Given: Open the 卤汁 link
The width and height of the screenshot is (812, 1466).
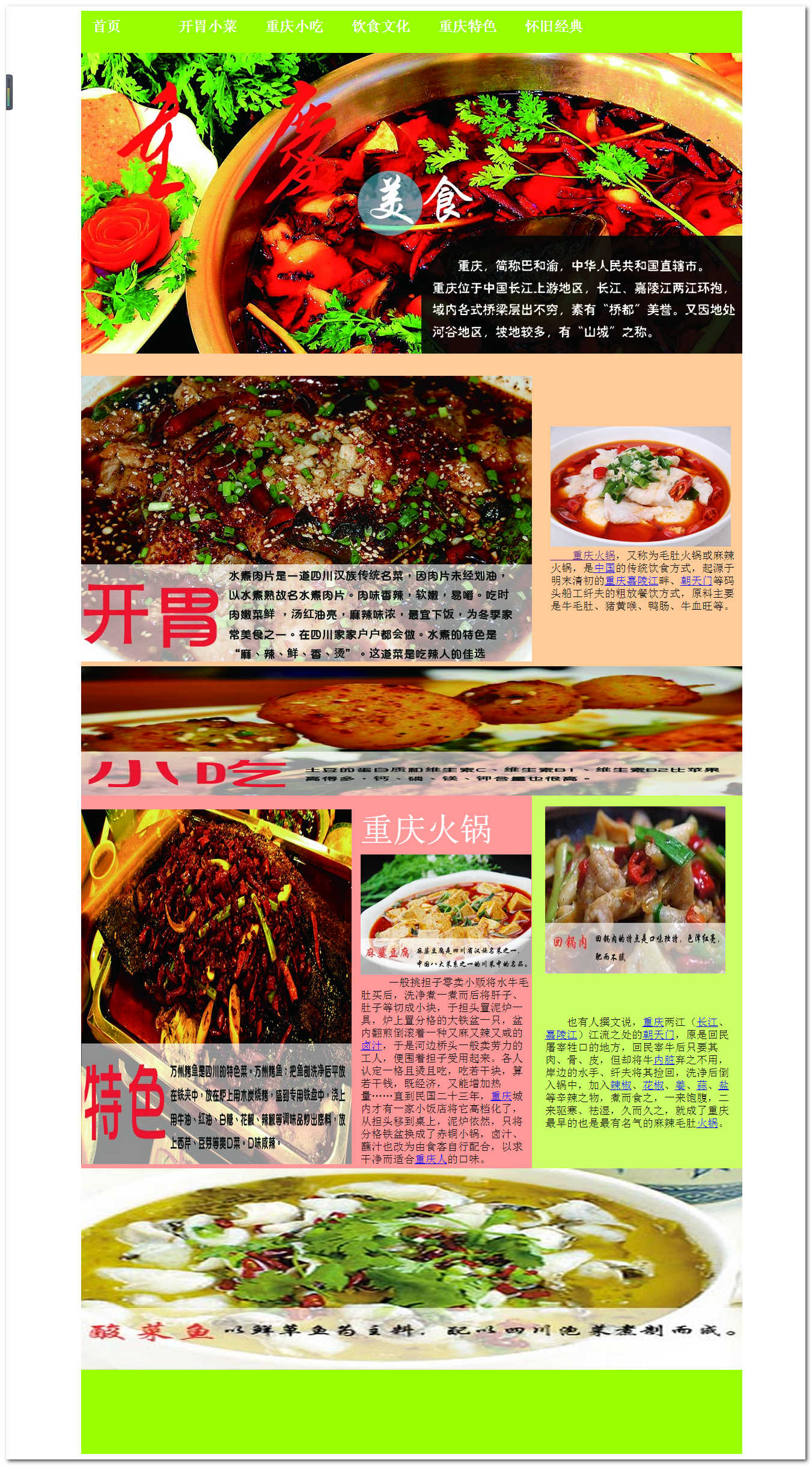Looking at the screenshot, I should (x=371, y=1046).
